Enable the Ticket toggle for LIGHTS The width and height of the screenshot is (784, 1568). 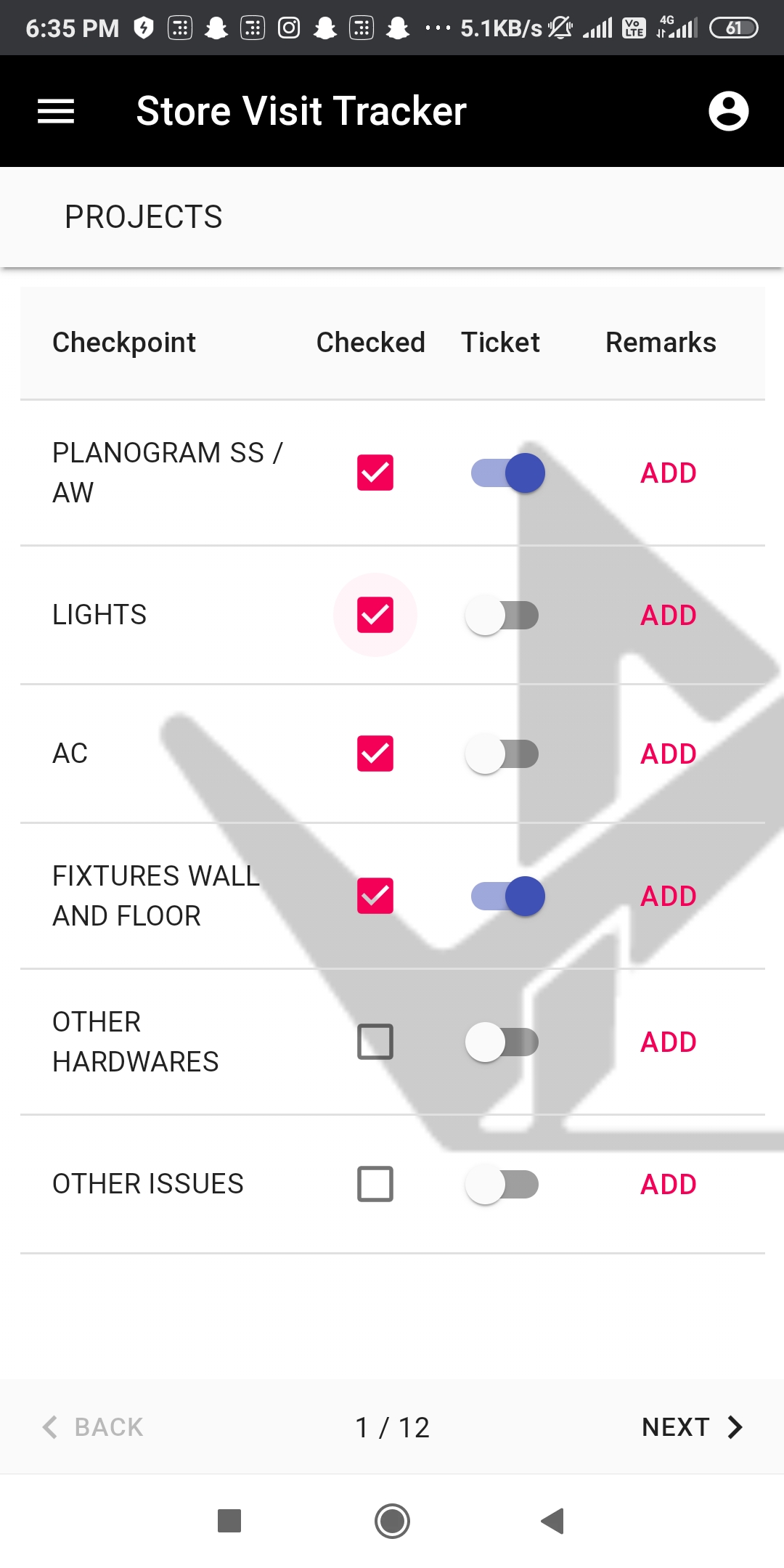point(502,615)
